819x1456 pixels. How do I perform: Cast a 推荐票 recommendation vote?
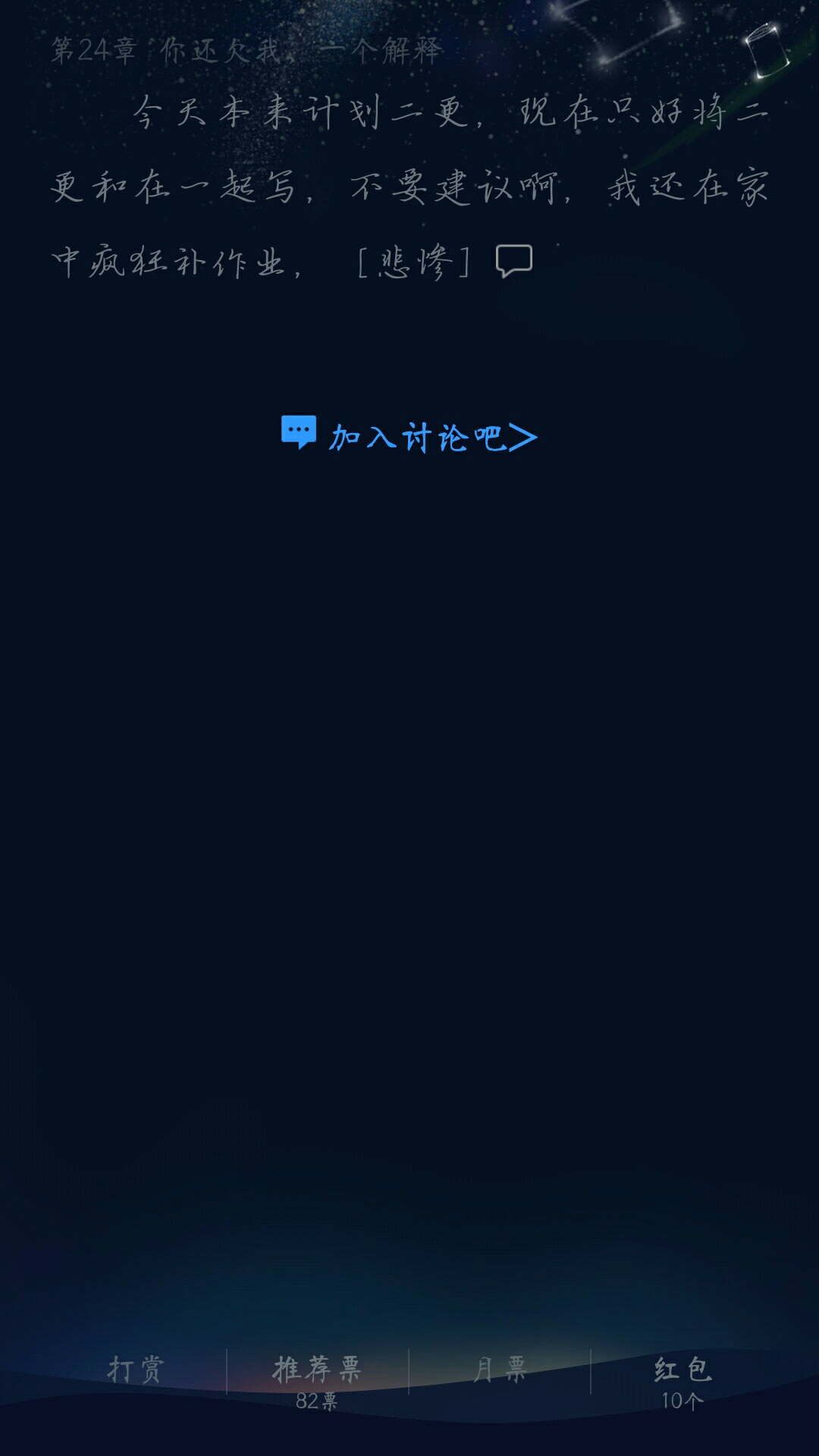317,1380
